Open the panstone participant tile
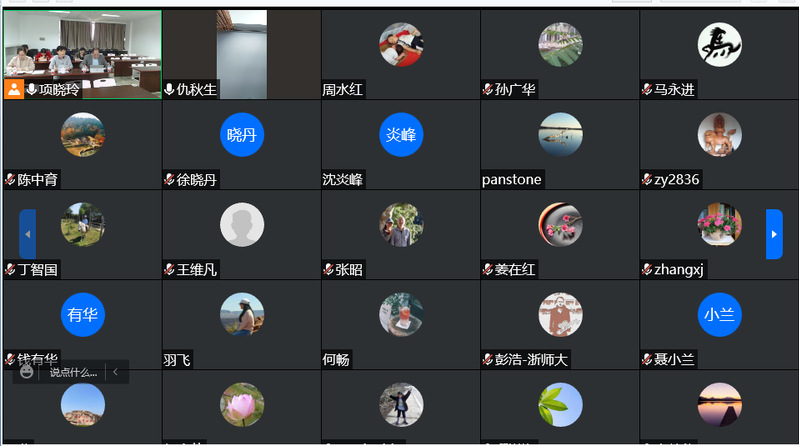The image size is (799, 446). (559, 144)
